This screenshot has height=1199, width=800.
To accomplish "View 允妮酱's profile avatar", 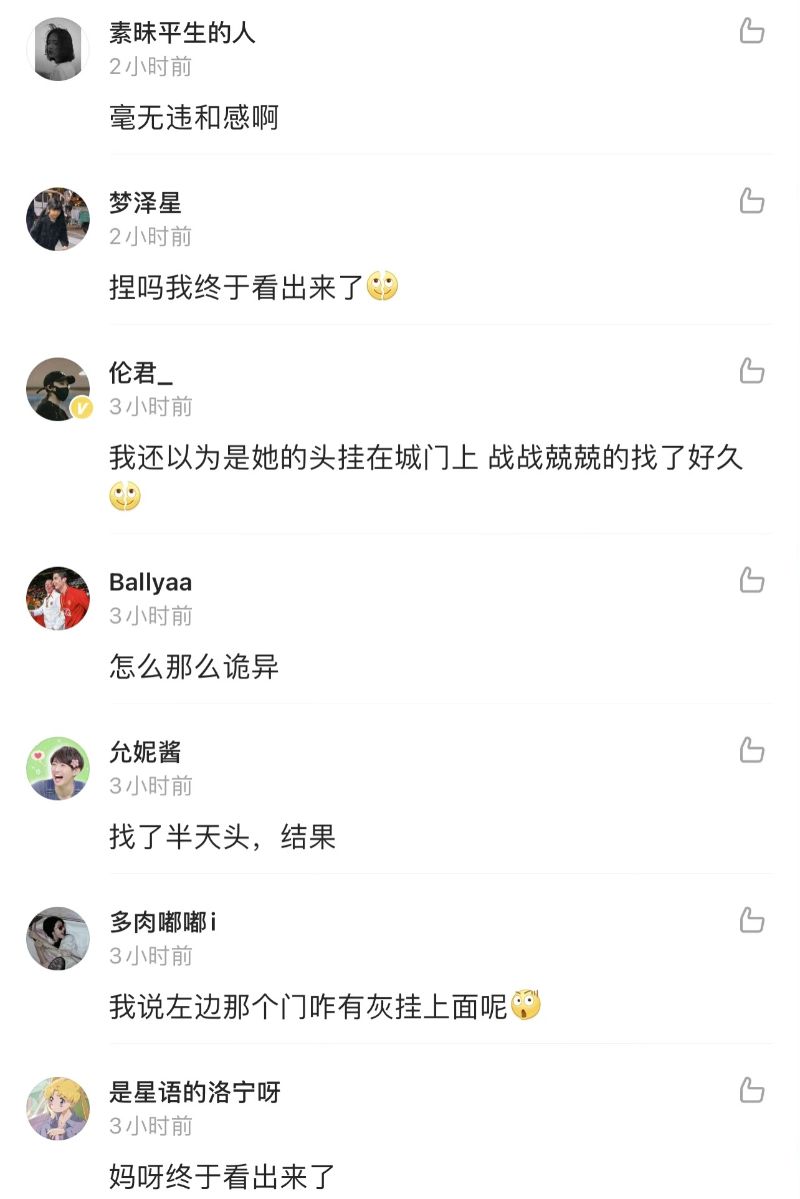I will pos(58,768).
